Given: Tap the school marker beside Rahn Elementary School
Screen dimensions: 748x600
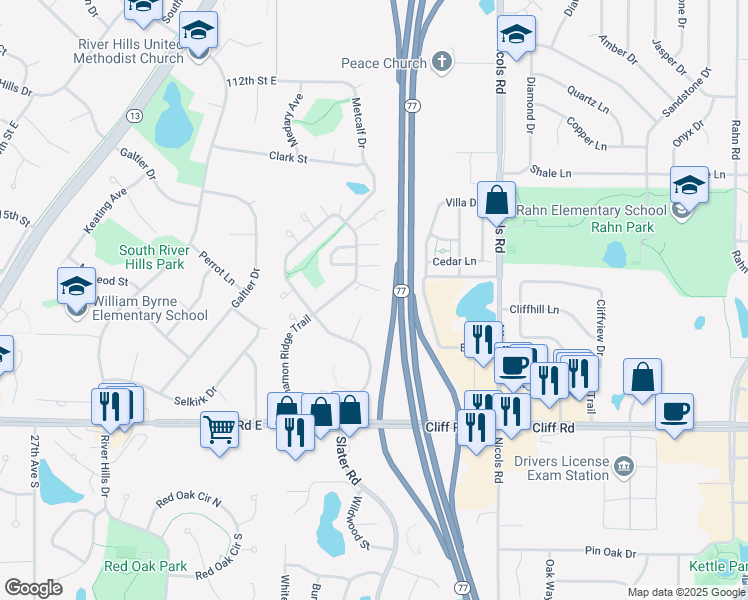Looking at the screenshot, I should 689,185.
